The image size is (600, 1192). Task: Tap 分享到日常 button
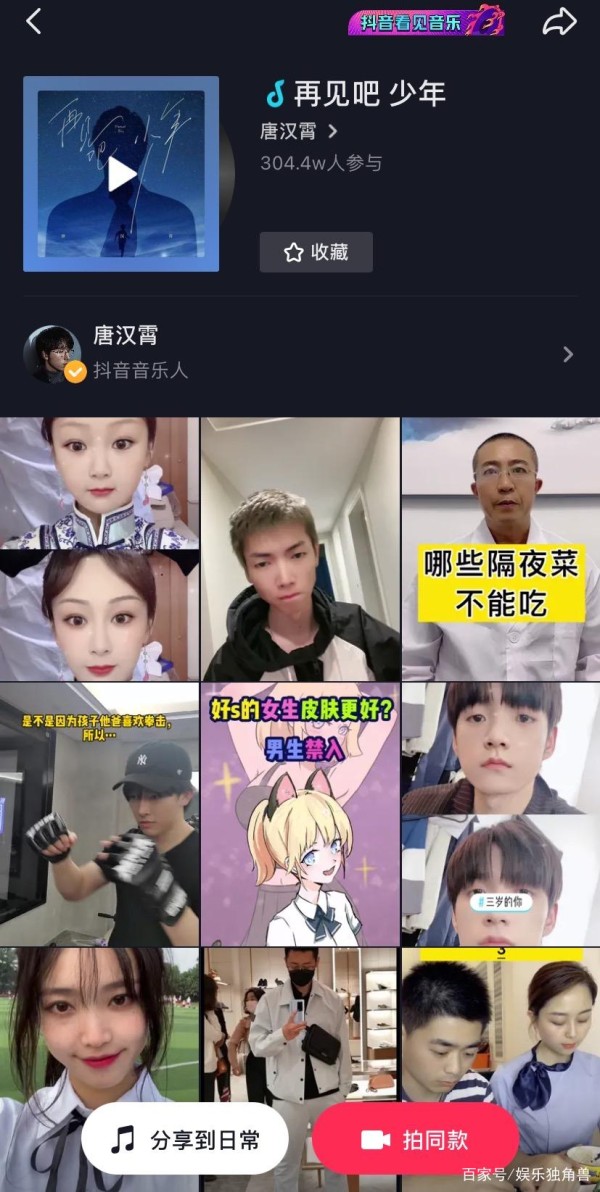tap(185, 1138)
